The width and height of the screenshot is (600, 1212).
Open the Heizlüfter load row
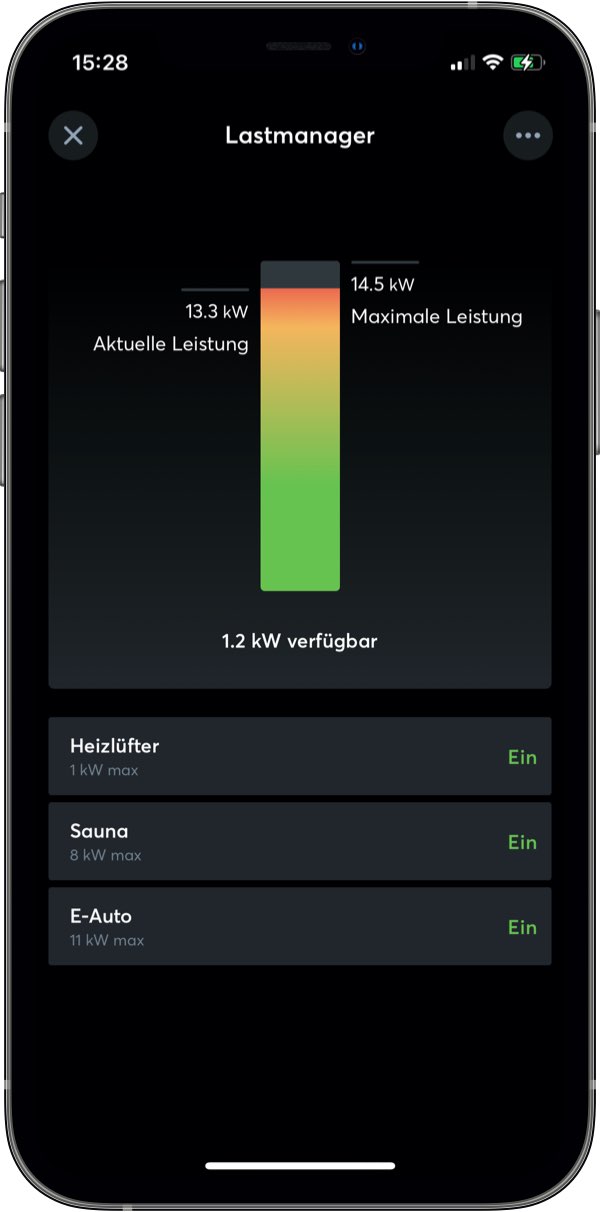click(300, 756)
